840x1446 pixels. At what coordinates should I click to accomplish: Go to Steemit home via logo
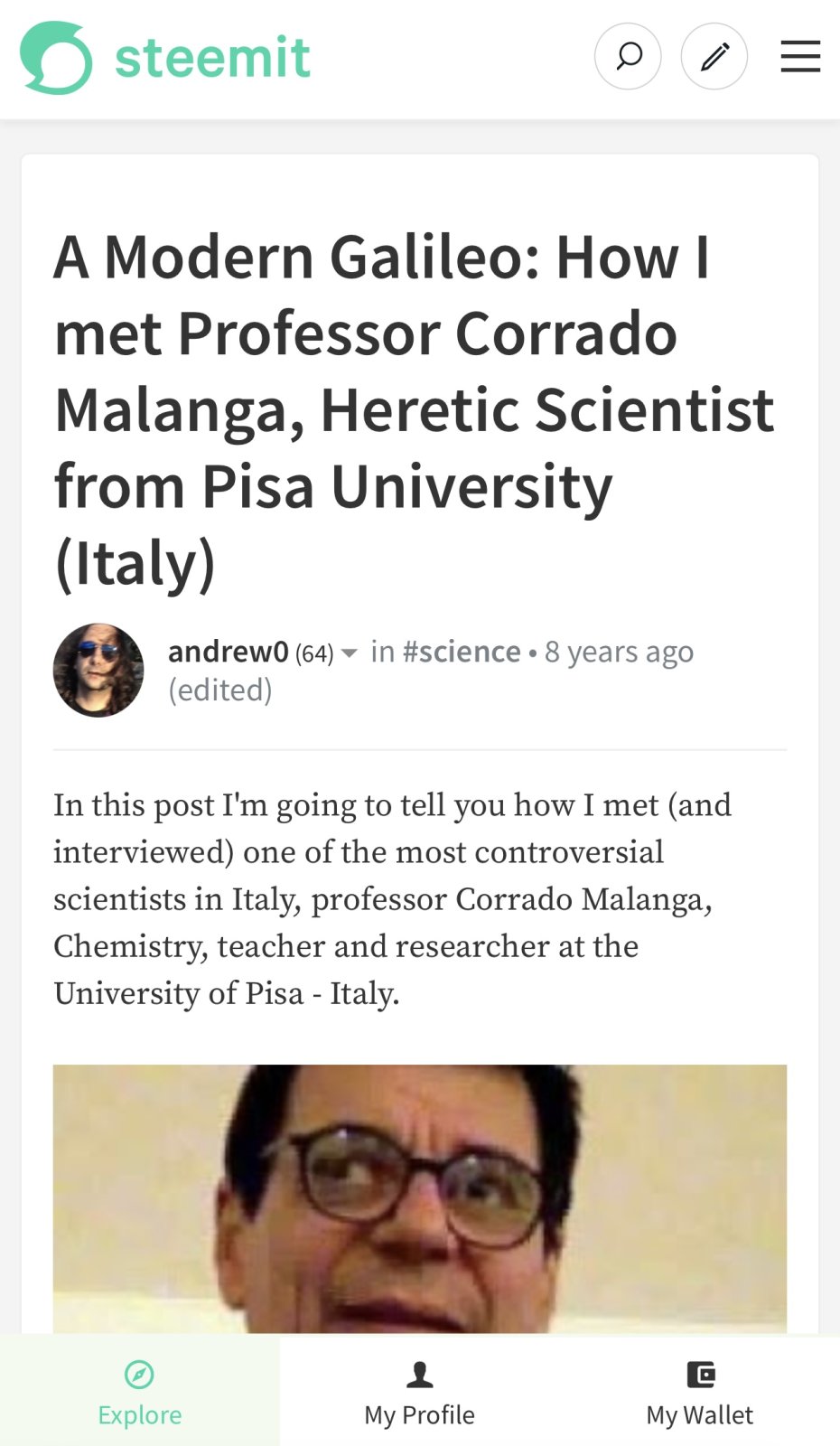(x=165, y=58)
